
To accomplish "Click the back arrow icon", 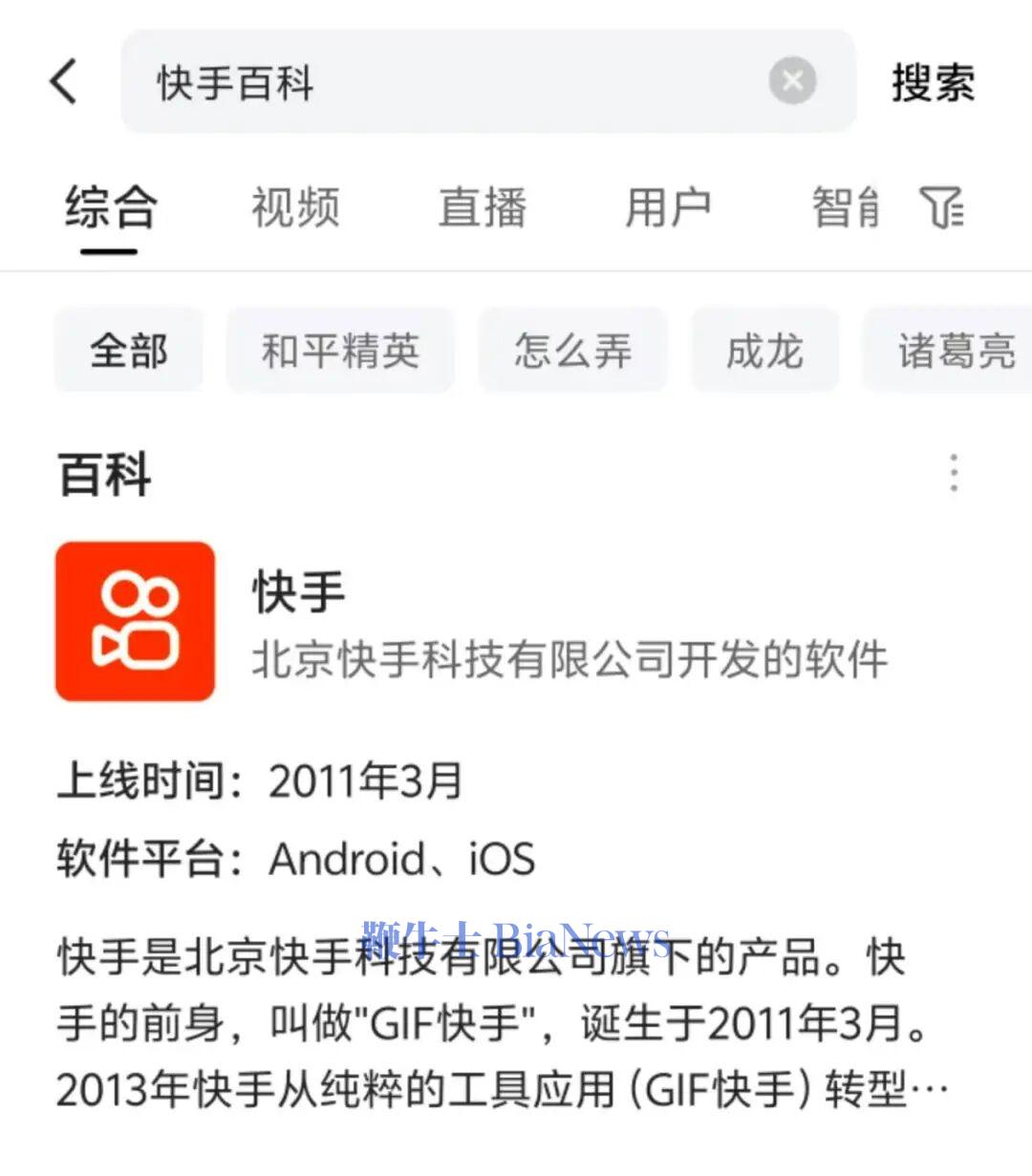I will [x=62, y=82].
